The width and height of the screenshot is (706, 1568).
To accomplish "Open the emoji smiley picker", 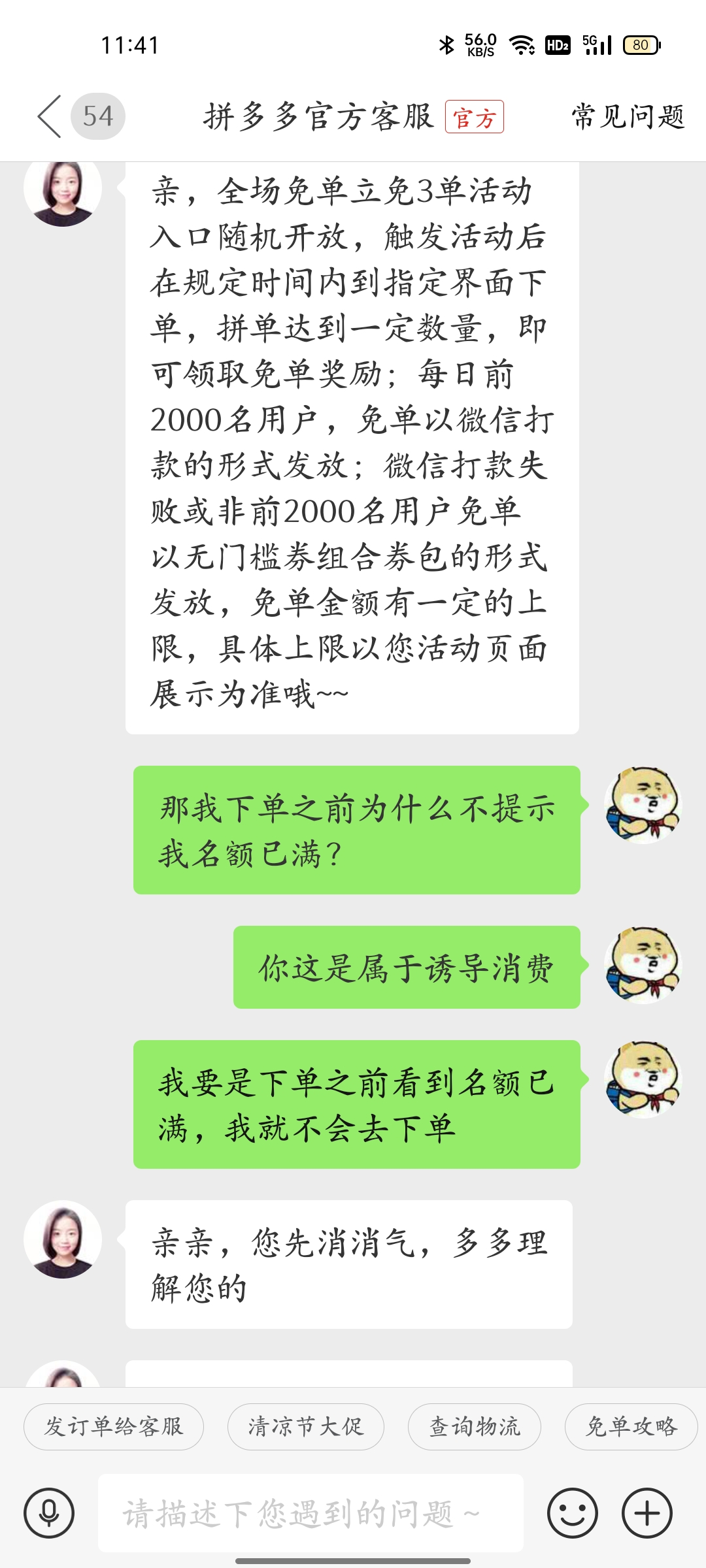I will [x=573, y=1513].
